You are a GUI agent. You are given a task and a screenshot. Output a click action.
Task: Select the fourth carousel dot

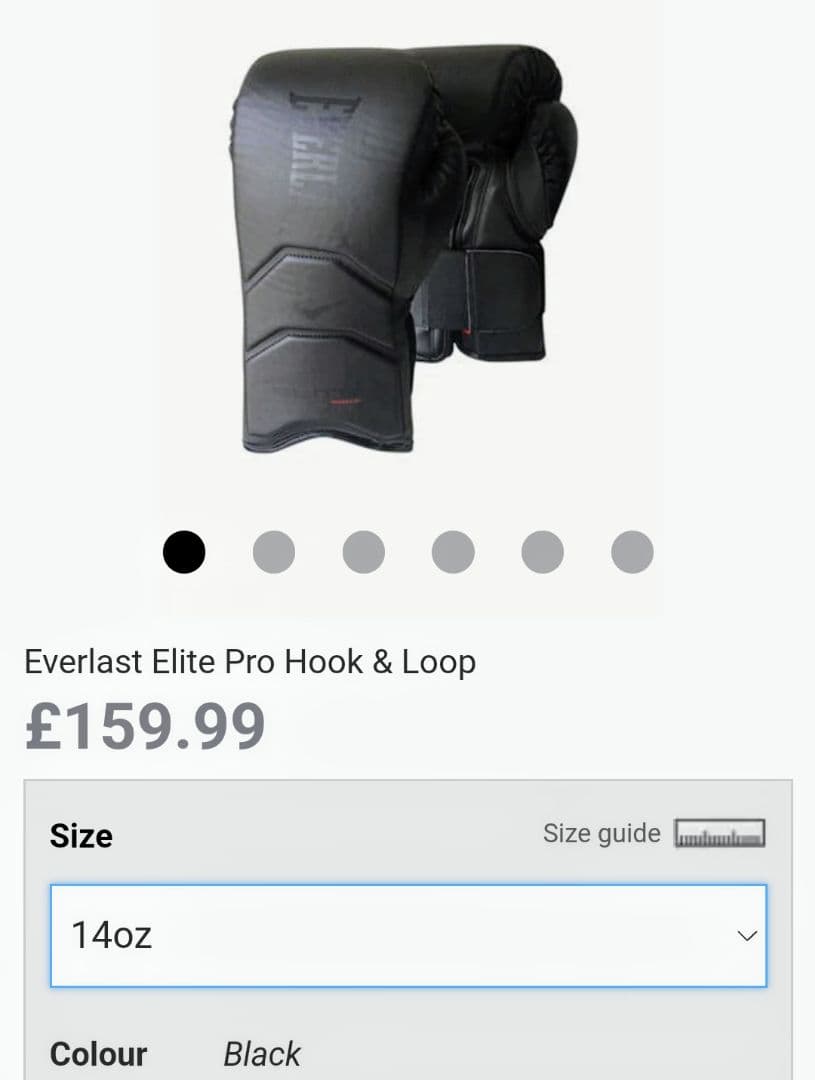(x=452, y=551)
